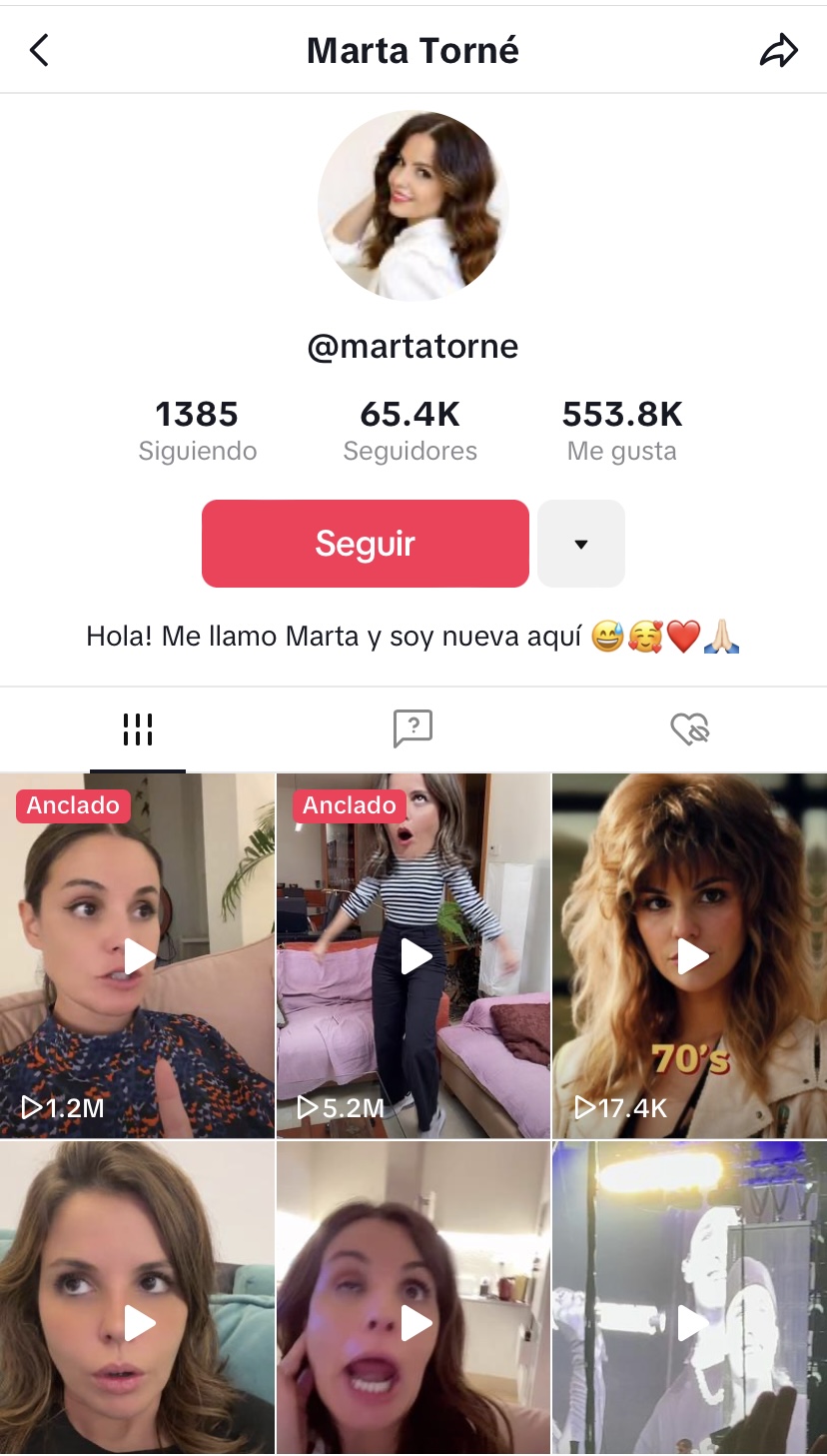Open the Siguiendo following list
The image size is (827, 1456).
(197, 431)
